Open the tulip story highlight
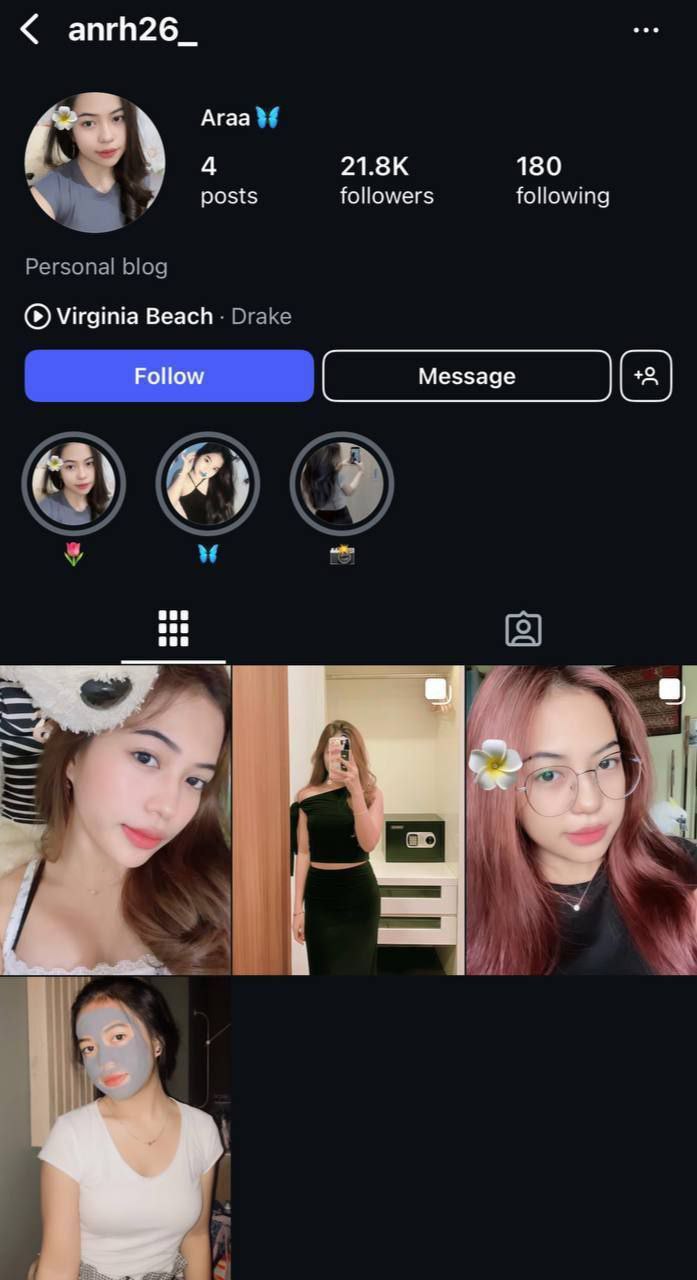Image resolution: width=697 pixels, height=1280 pixels. 73,484
